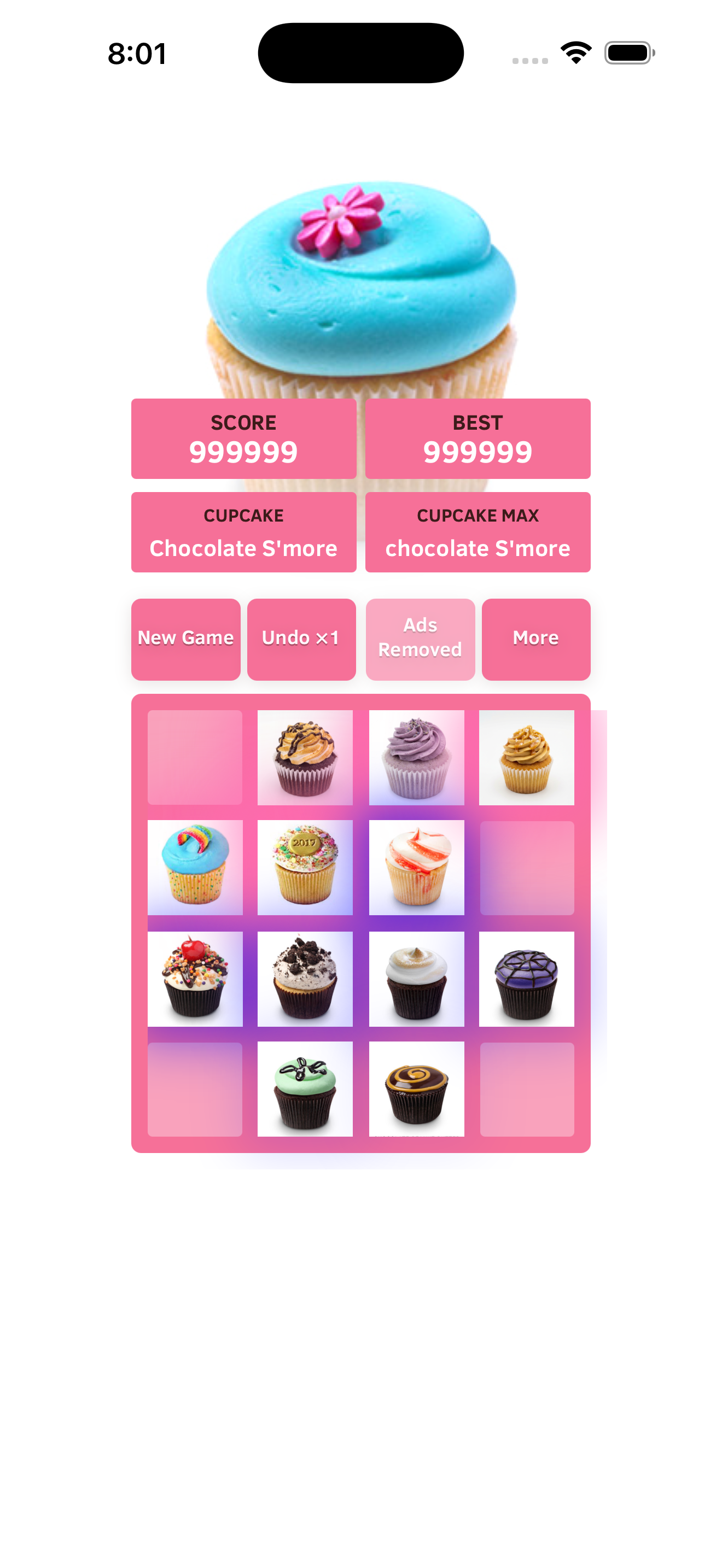The image size is (722, 1568).
Task: Open the More options
Action: [x=537, y=638]
